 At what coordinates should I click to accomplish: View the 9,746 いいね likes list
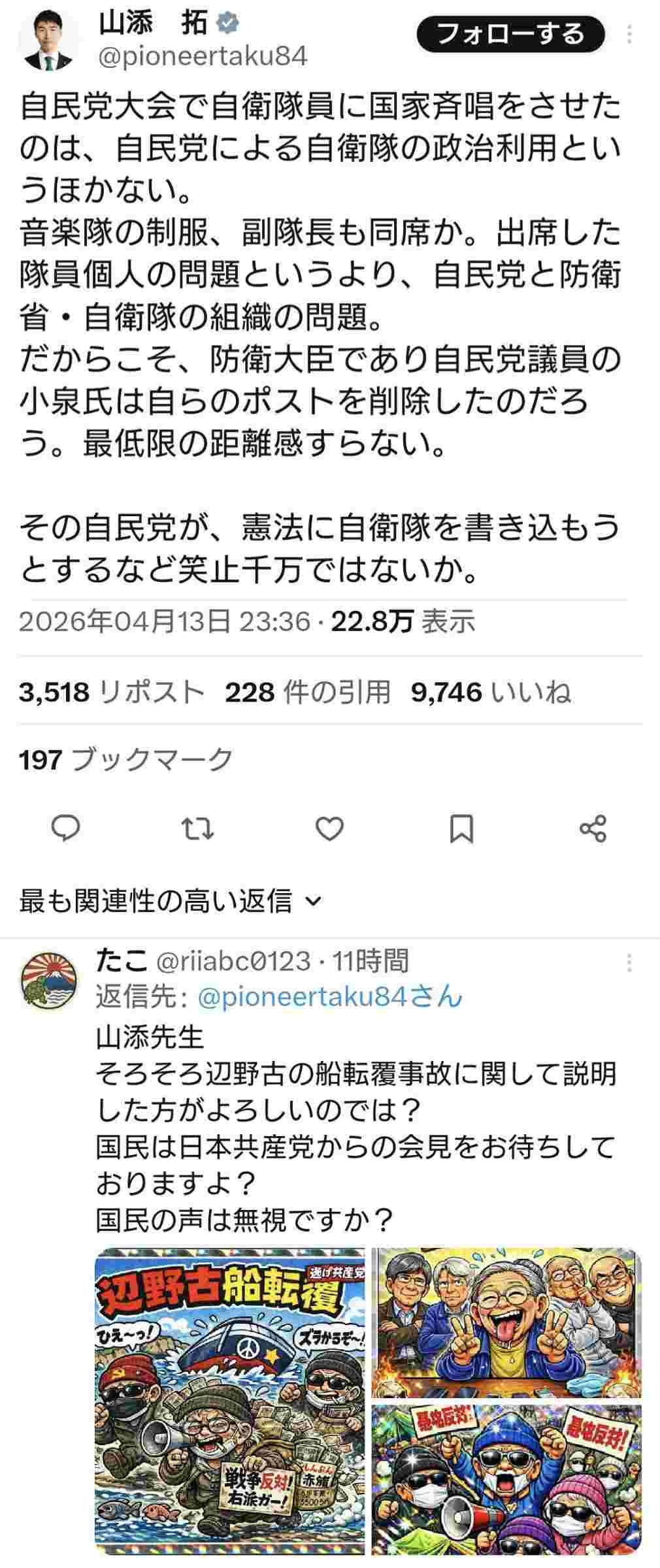(x=491, y=691)
